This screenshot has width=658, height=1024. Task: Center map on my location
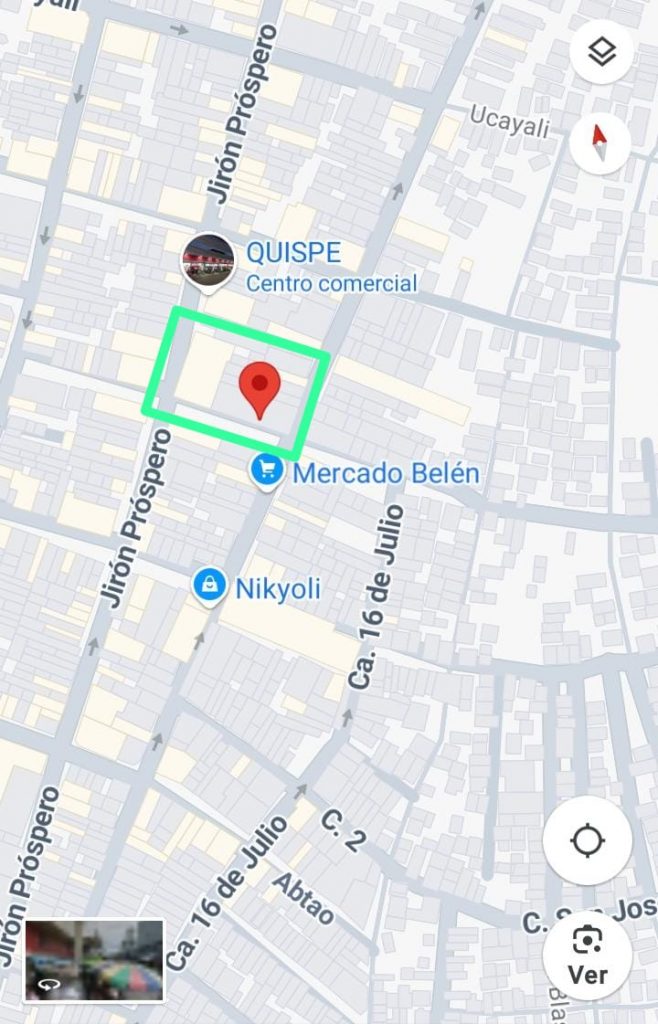click(587, 841)
